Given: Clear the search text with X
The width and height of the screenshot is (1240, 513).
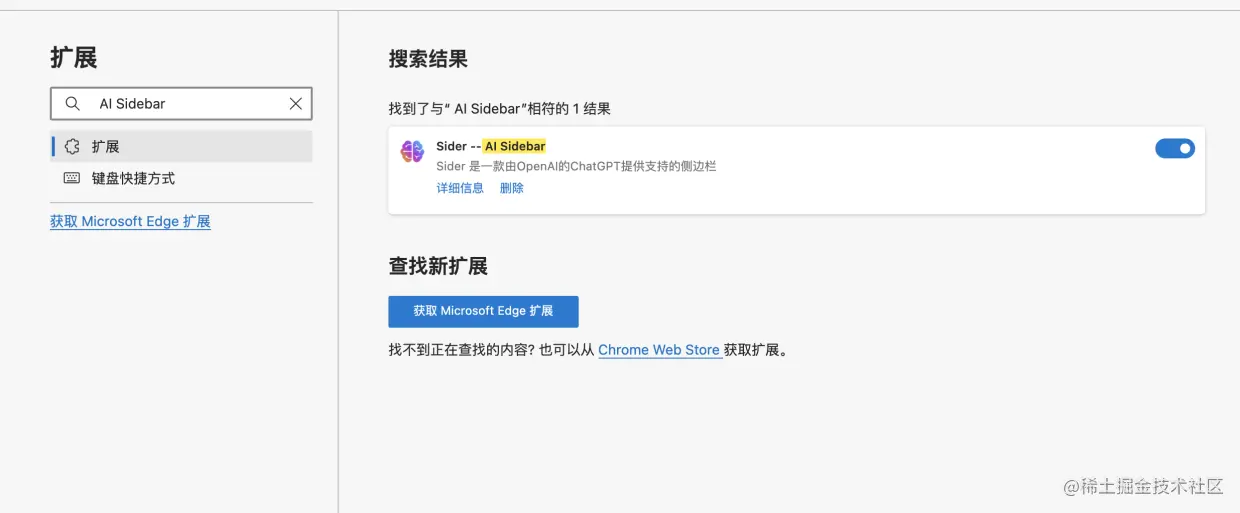Looking at the screenshot, I should pos(296,104).
